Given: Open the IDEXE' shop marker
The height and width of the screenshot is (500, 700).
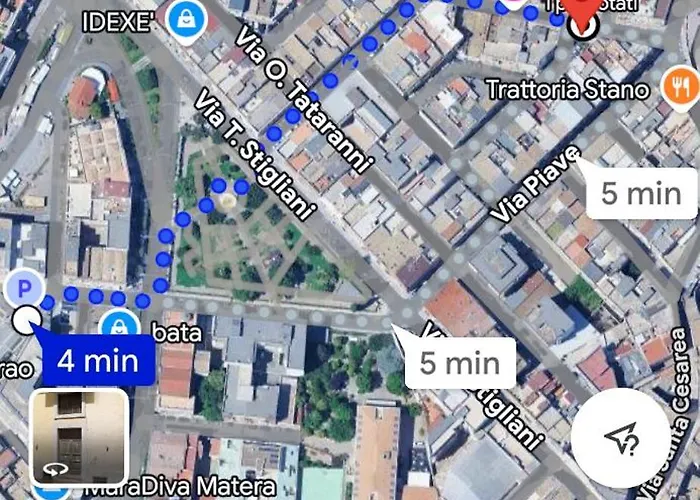Looking at the screenshot, I should tap(184, 18).
